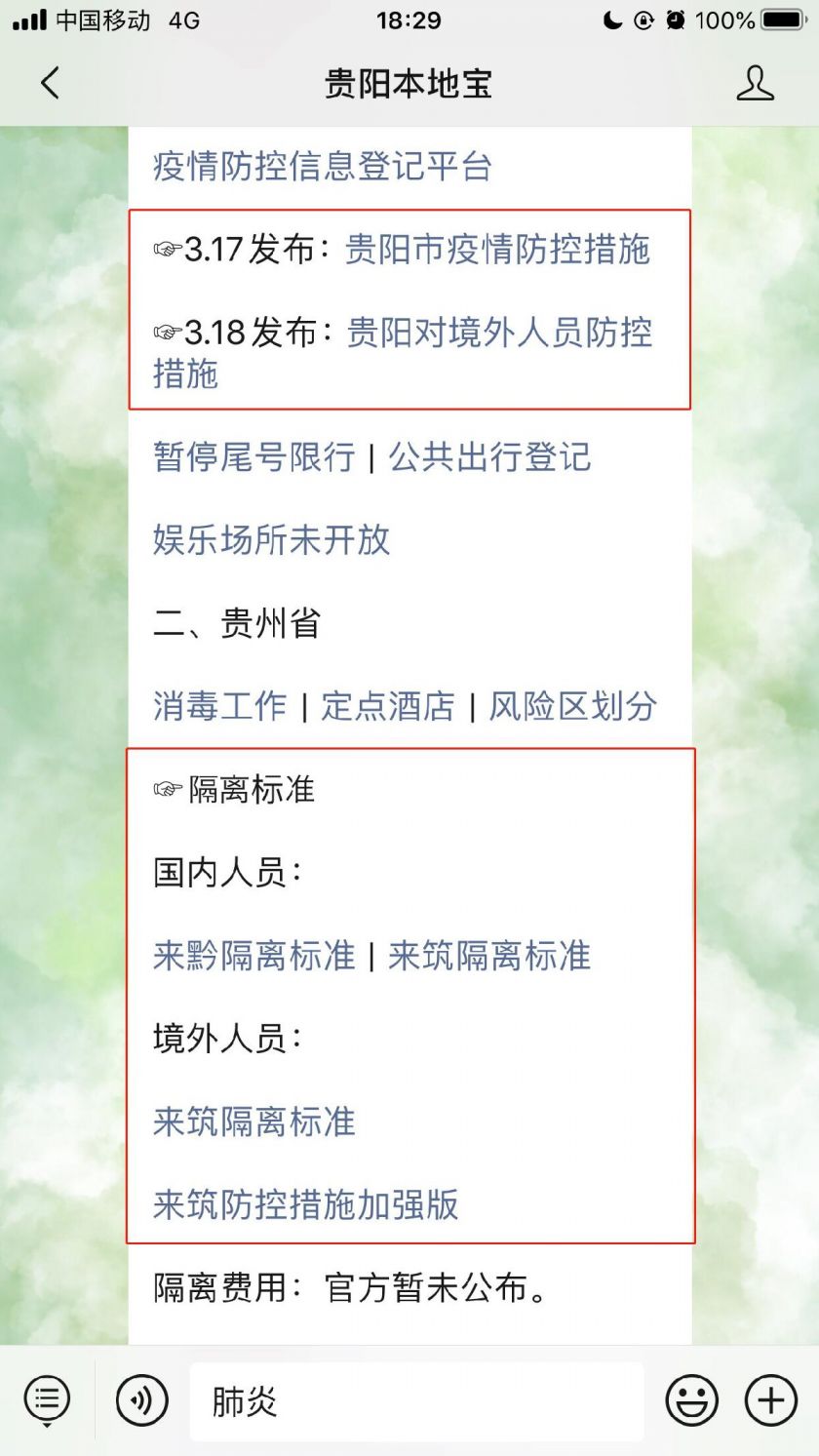This screenshot has height=1456, width=819.
Task: Open the emoji picker
Action: click(691, 1400)
